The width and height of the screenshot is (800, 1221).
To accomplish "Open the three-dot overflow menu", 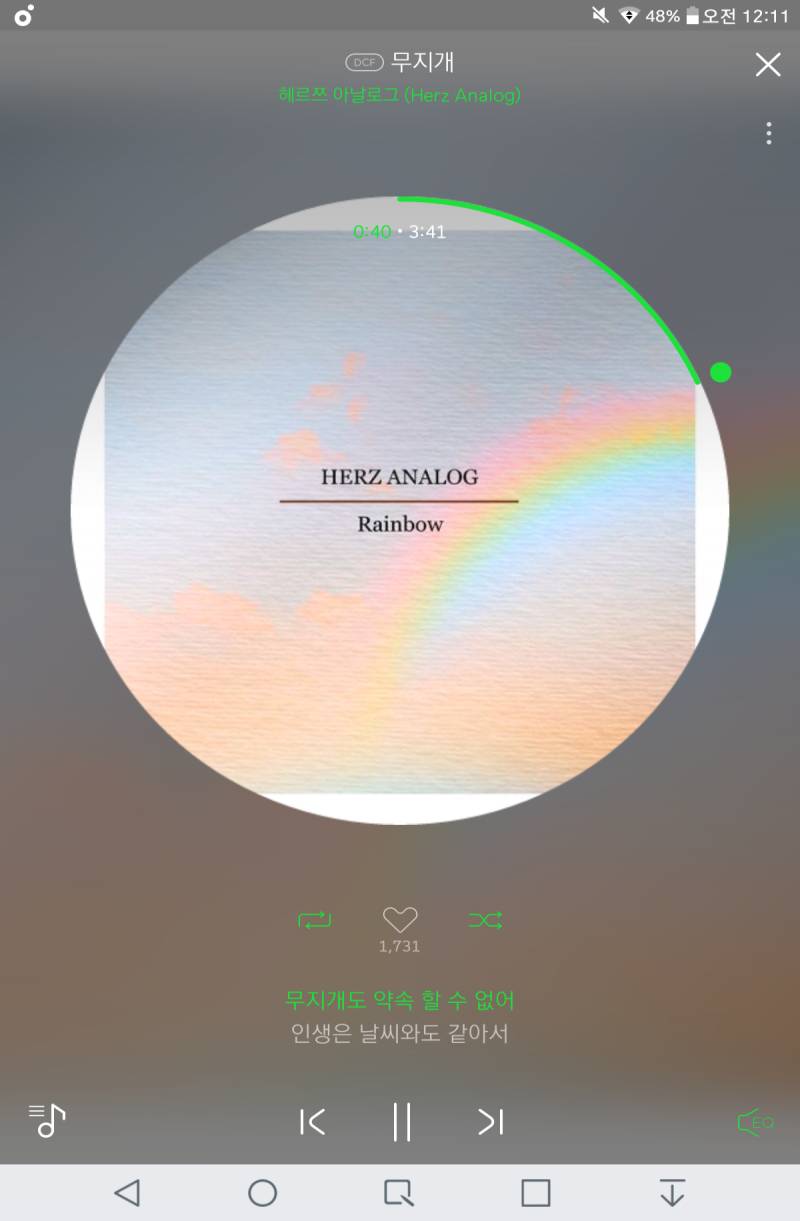I will [768, 133].
